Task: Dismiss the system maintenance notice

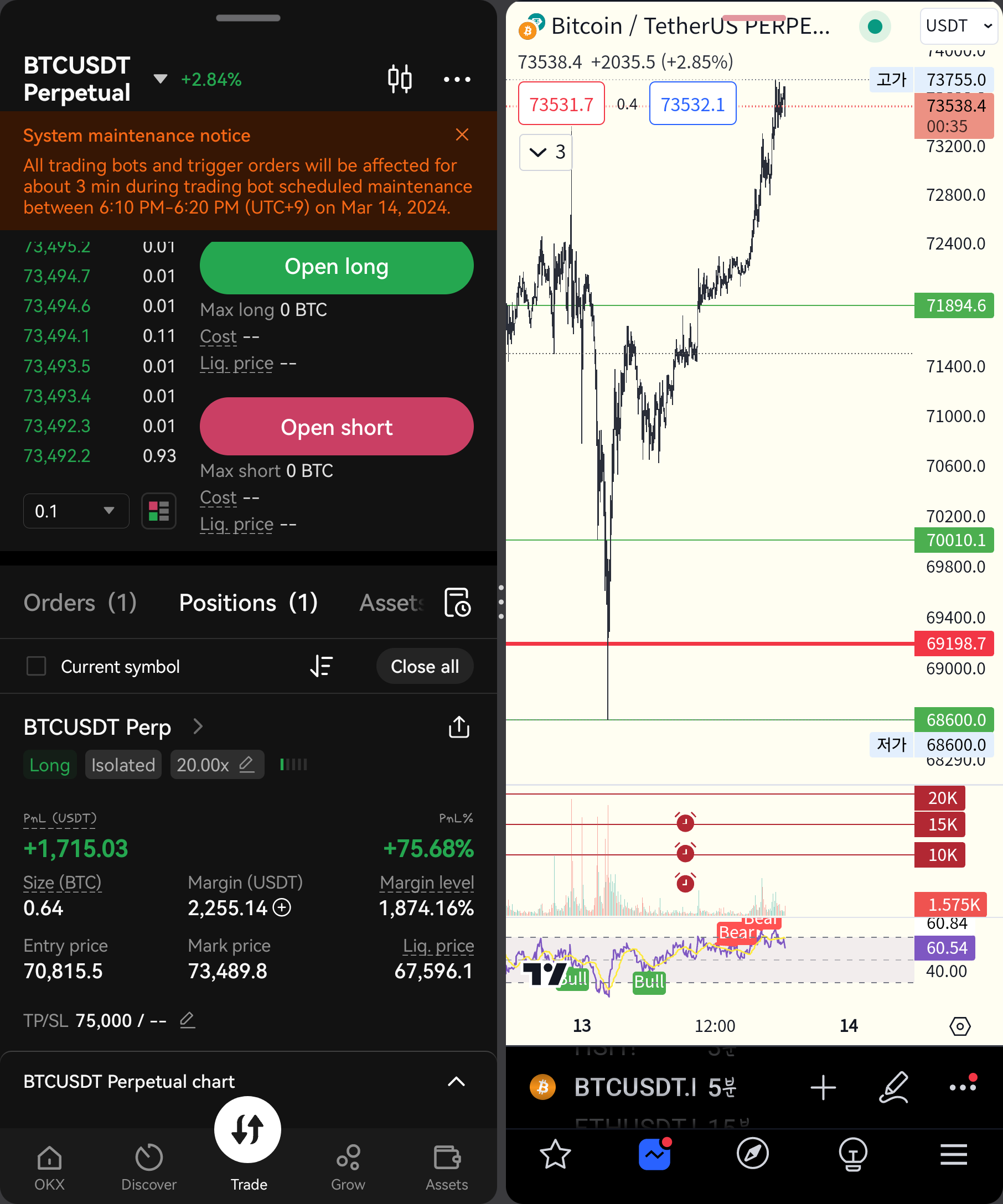Action: coord(462,135)
